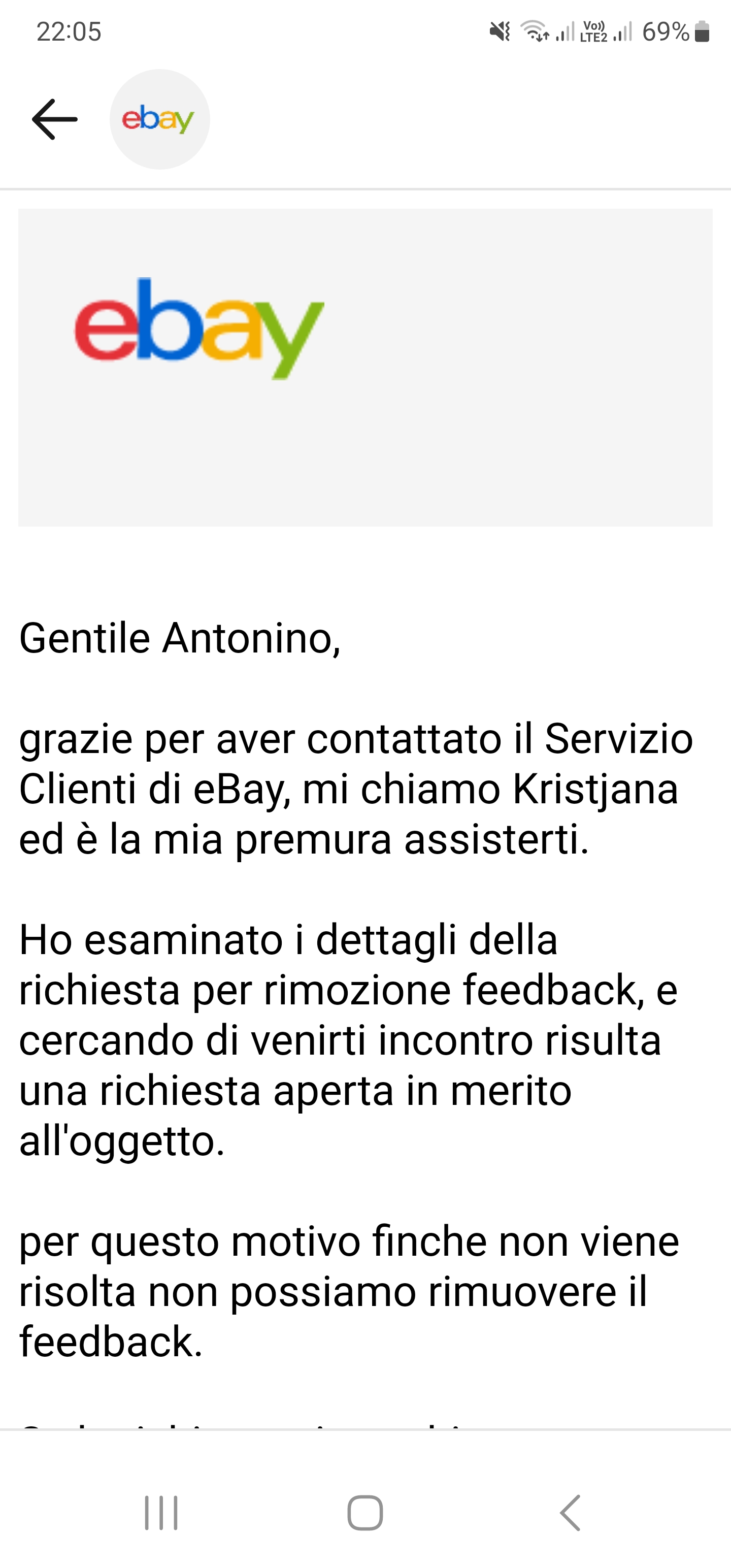Open the eBay sender avatar

pos(159,119)
